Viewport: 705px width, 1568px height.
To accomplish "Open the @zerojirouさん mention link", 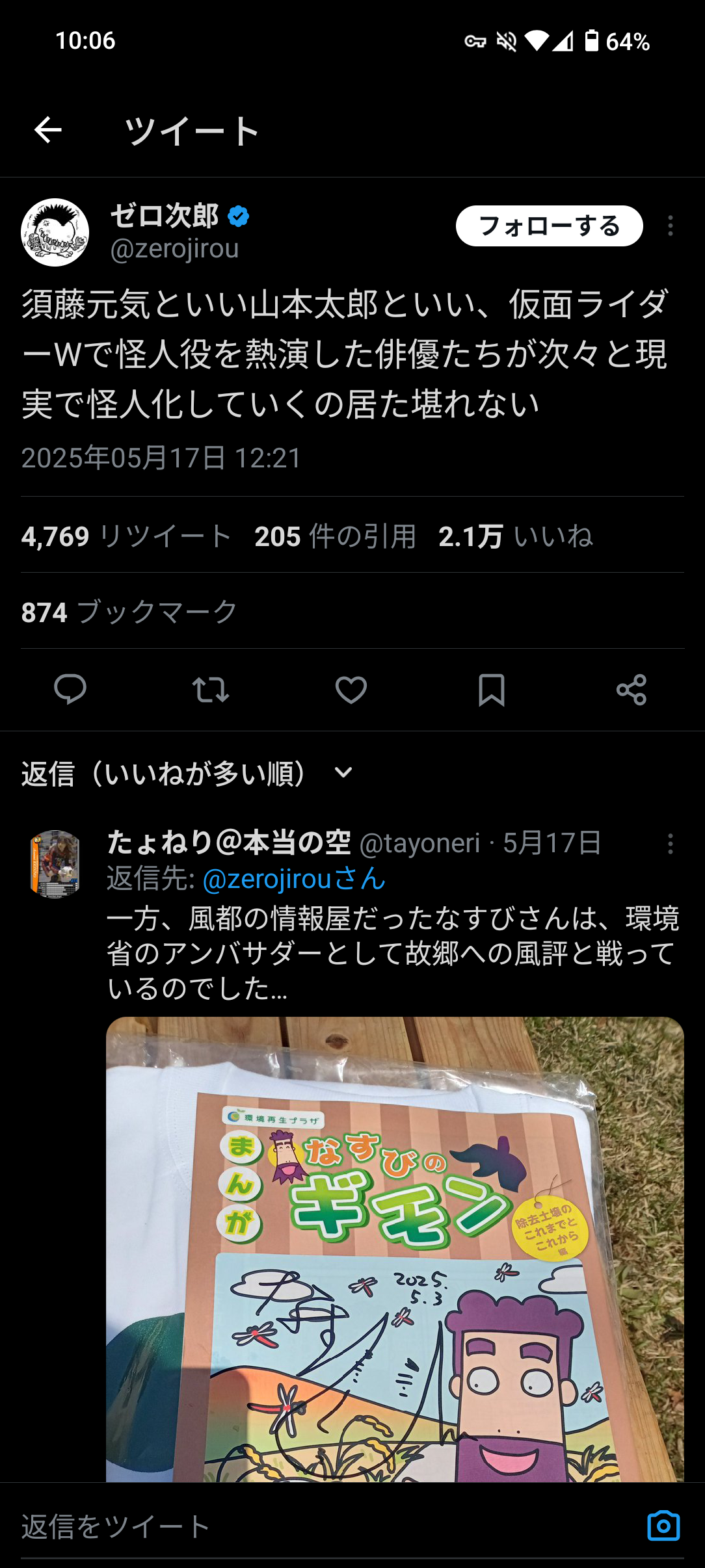I will coord(295,879).
